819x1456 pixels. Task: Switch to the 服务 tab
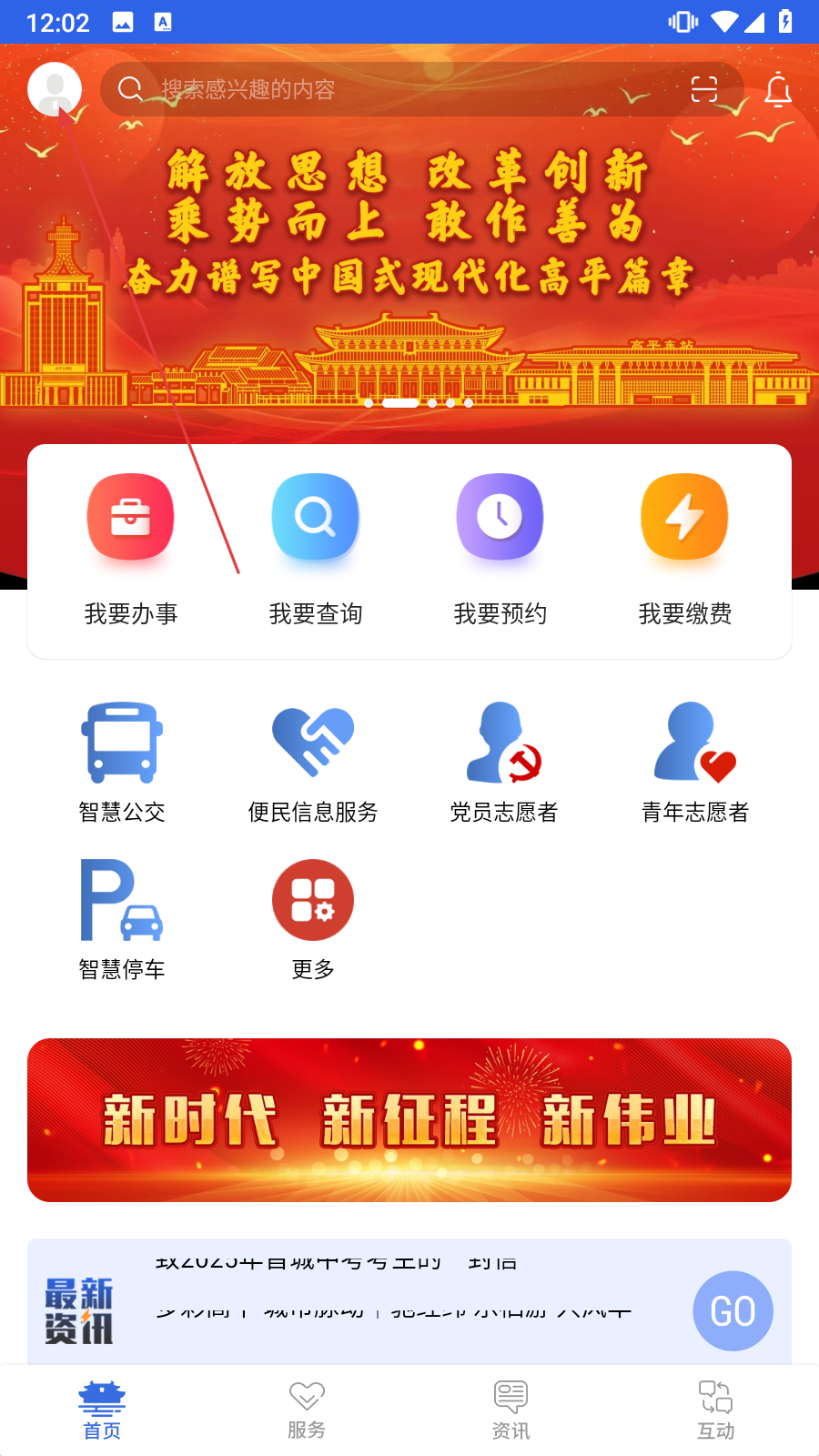pos(307,1410)
